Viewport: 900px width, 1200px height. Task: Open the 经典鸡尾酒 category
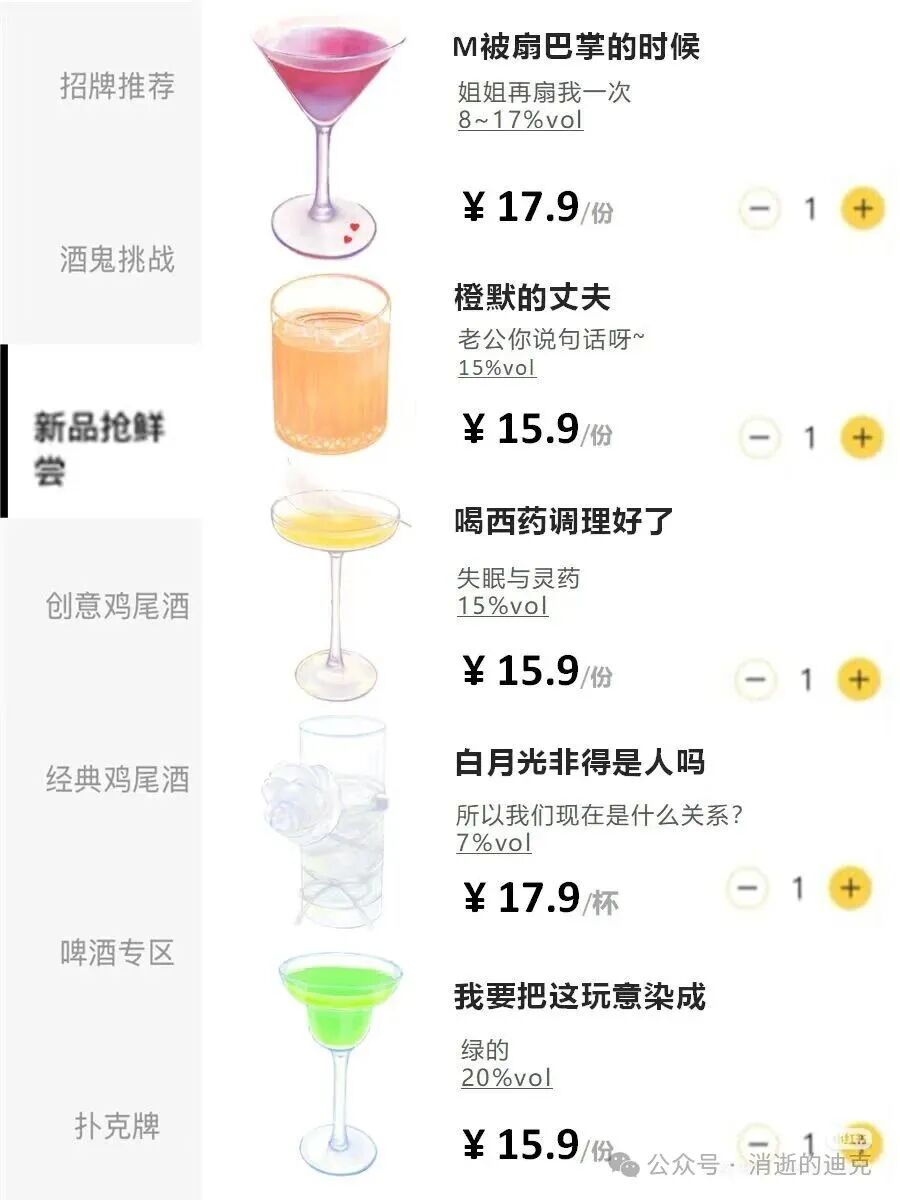pyautogui.click(x=117, y=779)
